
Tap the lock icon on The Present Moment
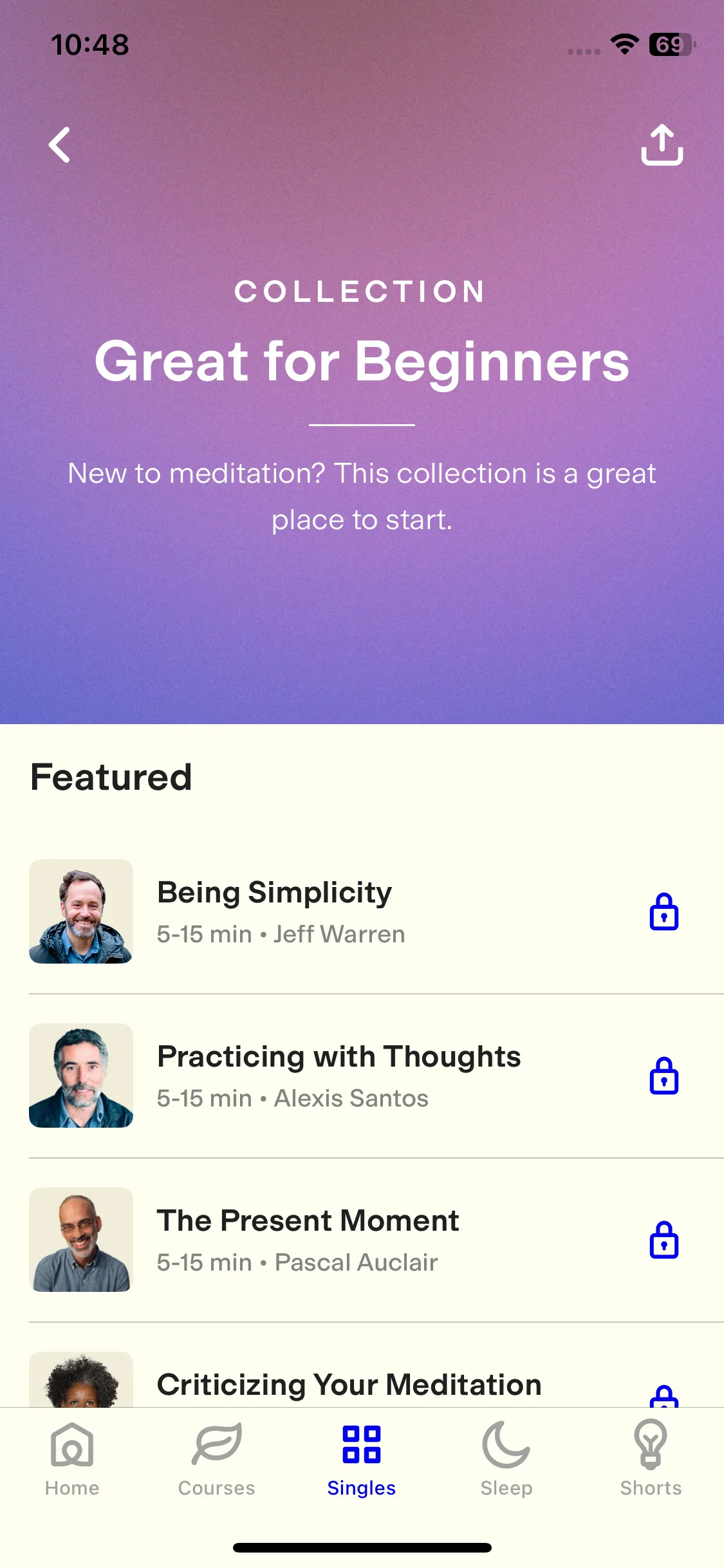pos(664,1240)
